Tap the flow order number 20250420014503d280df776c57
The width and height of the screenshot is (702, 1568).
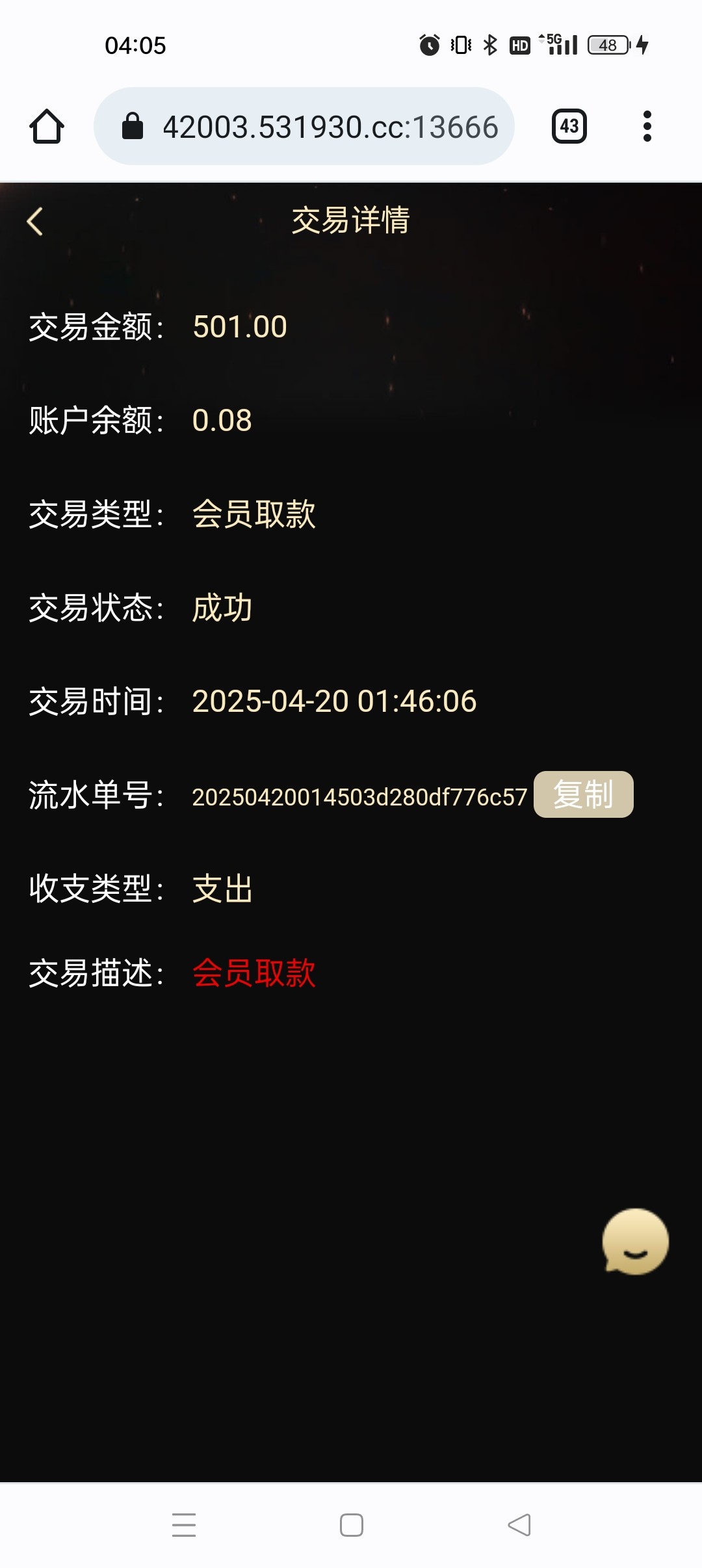361,795
